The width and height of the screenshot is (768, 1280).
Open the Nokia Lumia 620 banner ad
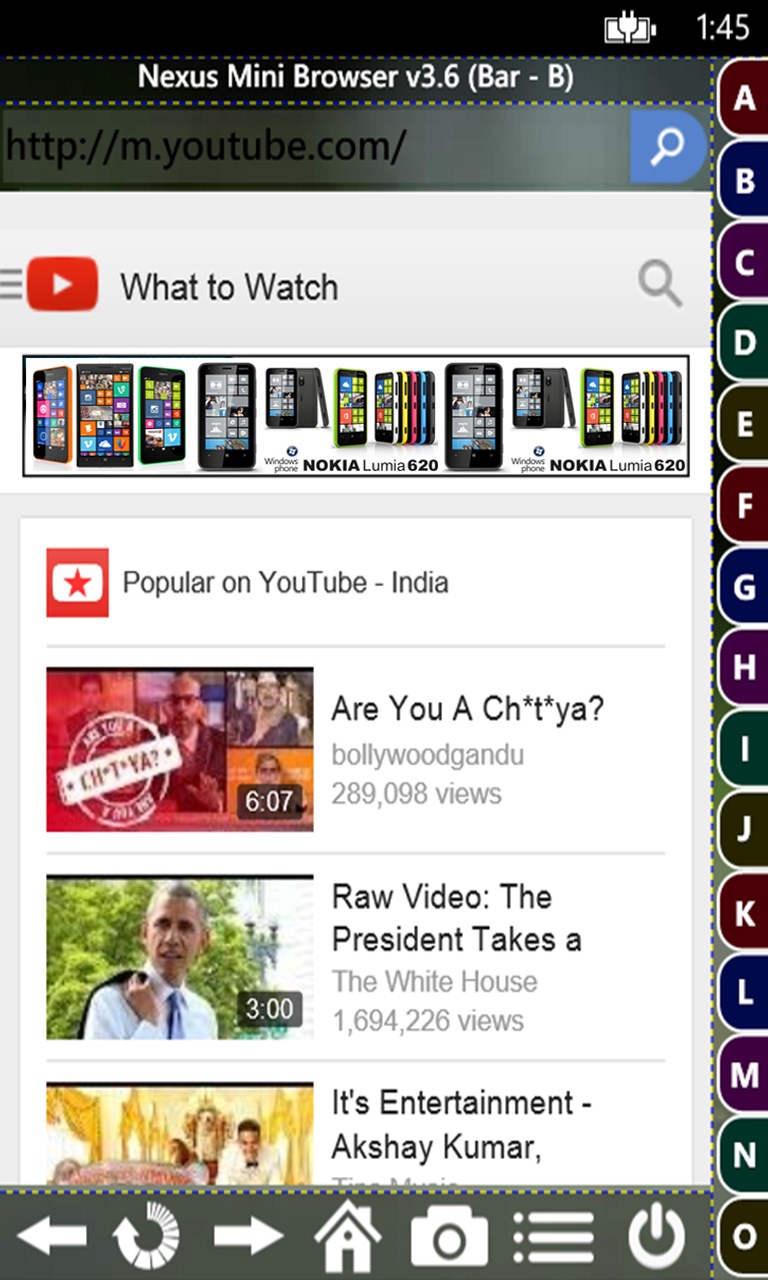coord(355,415)
